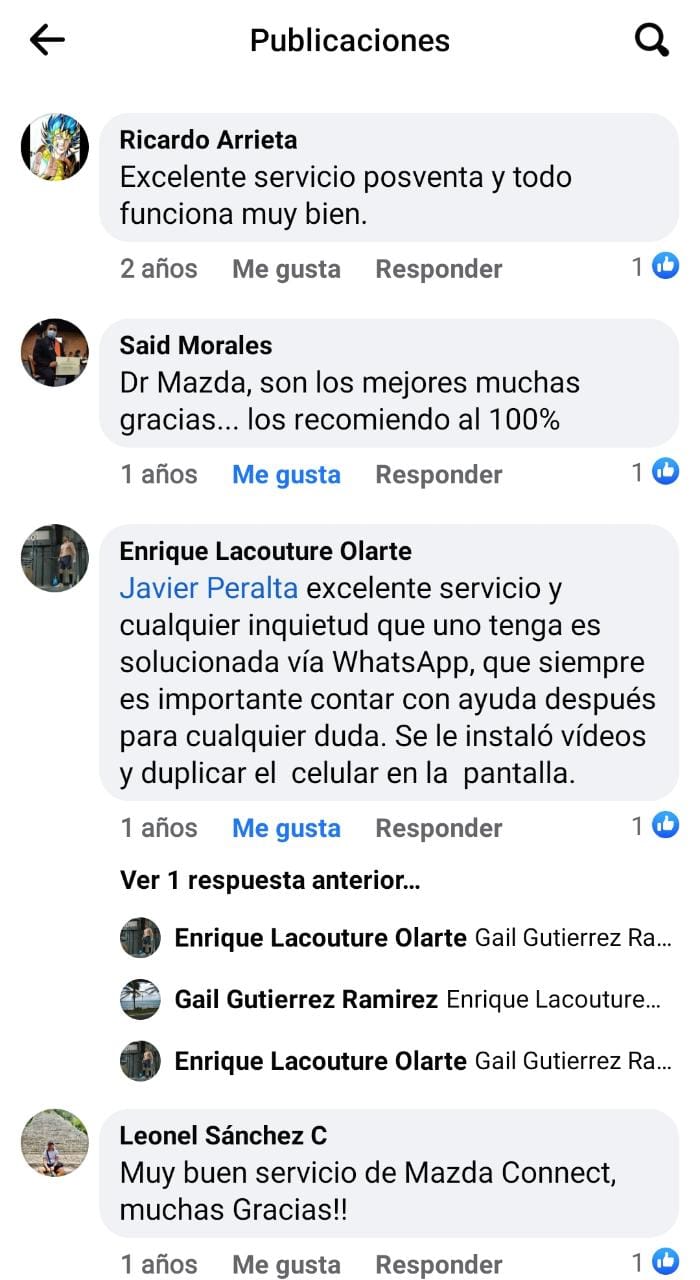Unlike Enrique Lacouture Olarte's long comment
The width and height of the screenshot is (700, 1280).
pos(286,828)
